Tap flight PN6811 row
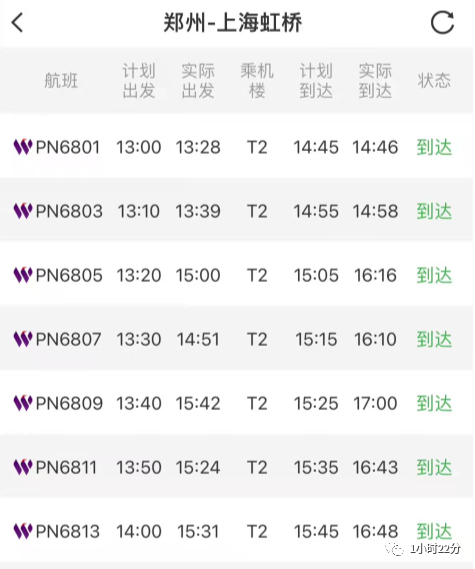This screenshot has height=569, width=475. (237, 467)
